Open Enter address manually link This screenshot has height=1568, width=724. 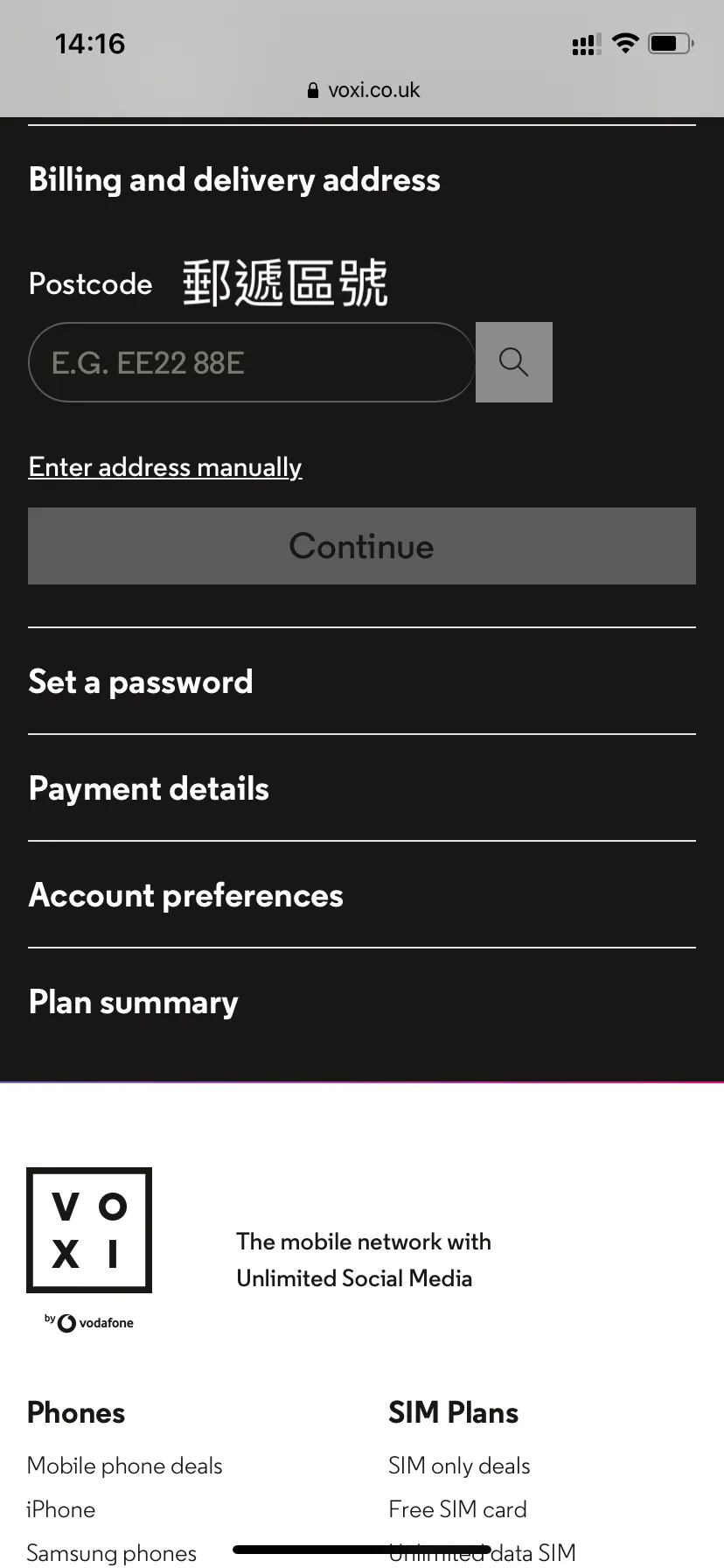165,467
